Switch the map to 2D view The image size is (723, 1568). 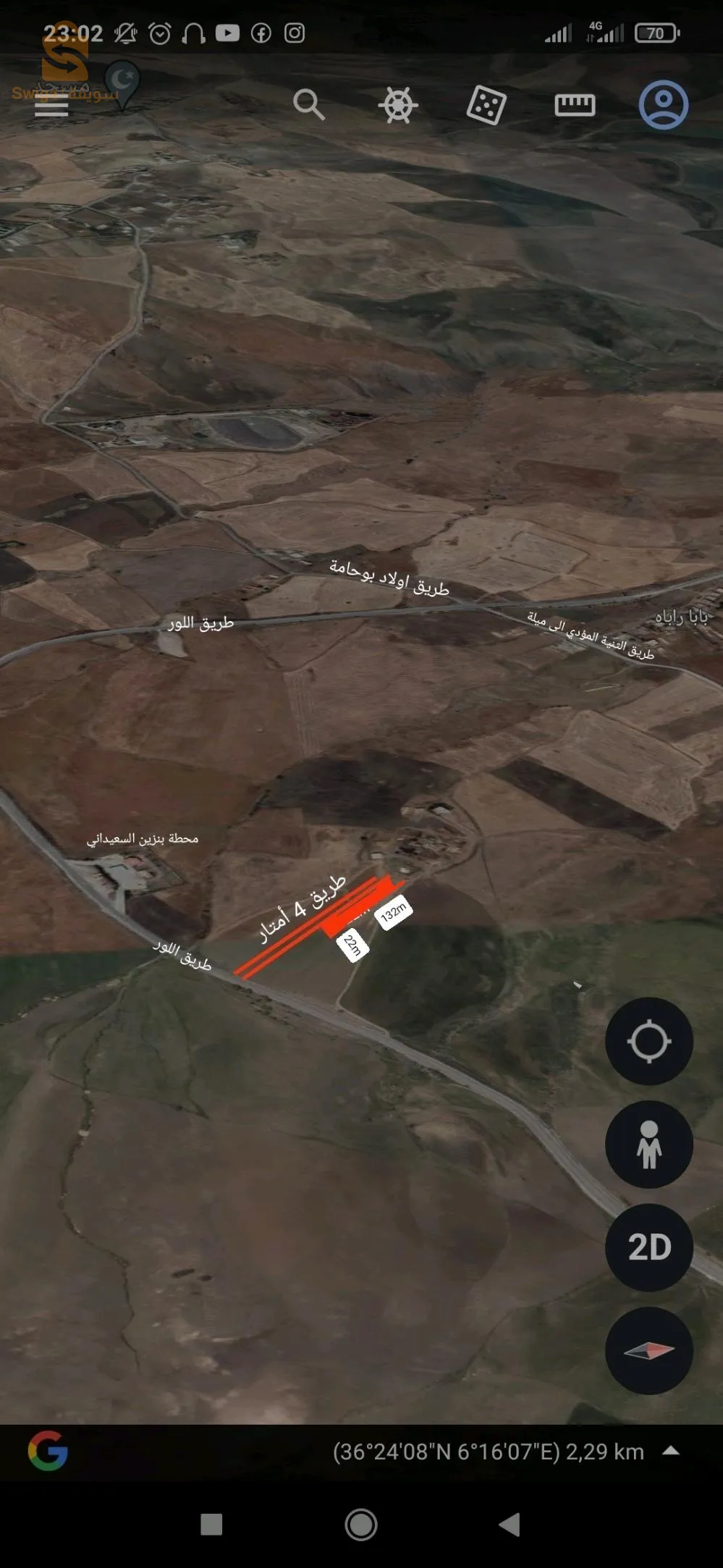[649, 1247]
